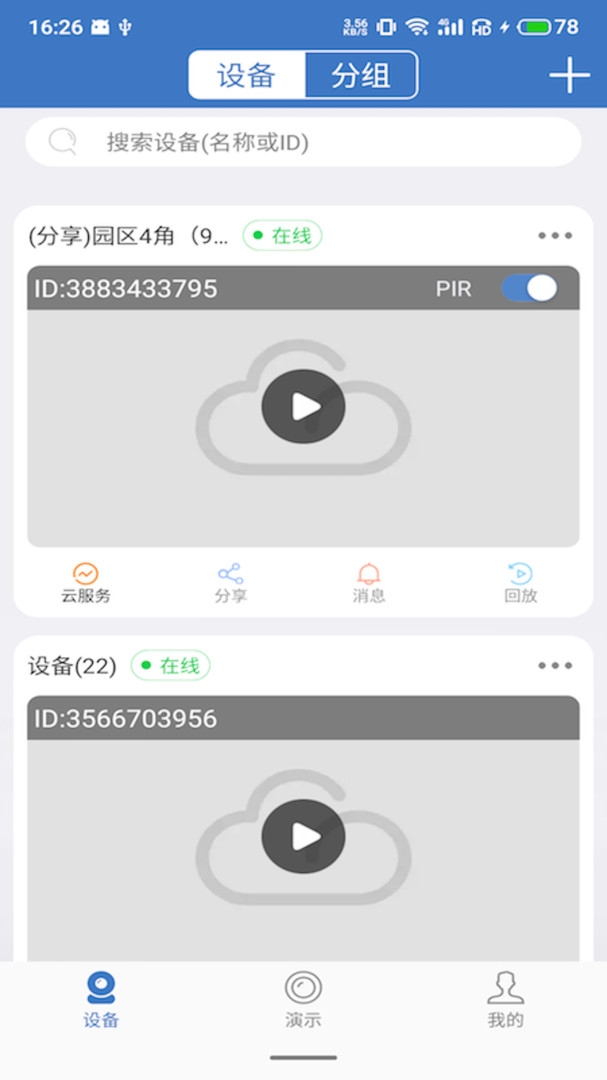
Task: Add a new device with the plus icon
Action: point(569,75)
